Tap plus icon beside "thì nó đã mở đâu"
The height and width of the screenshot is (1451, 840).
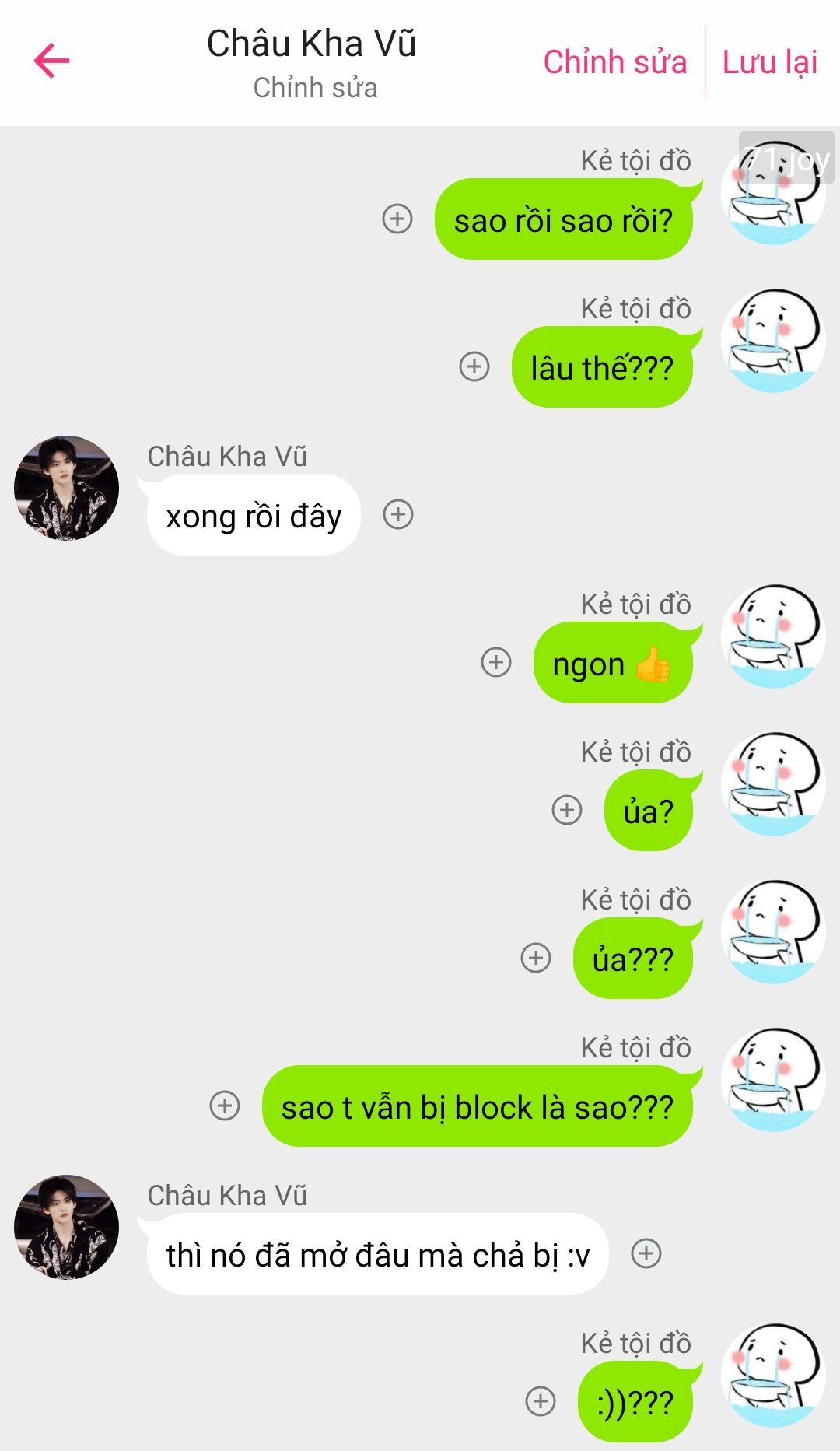[646, 1253]
